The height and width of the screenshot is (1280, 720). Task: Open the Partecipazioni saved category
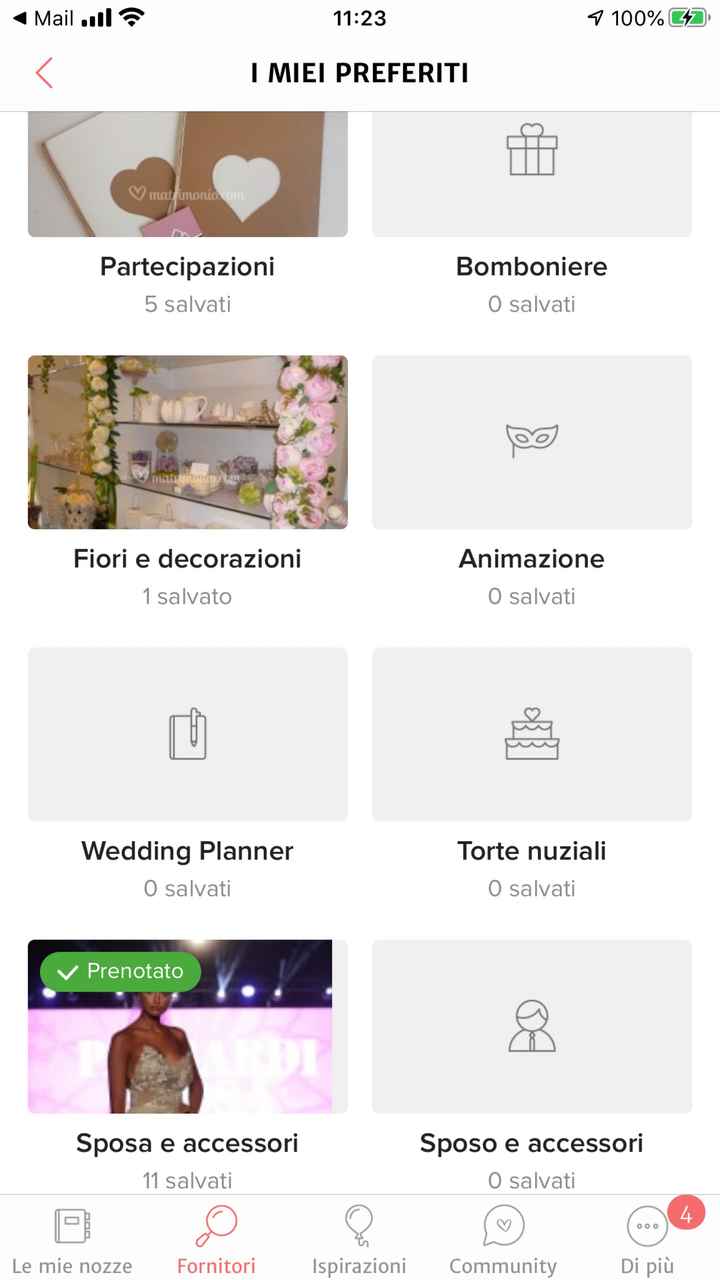[x=187, y=266]
